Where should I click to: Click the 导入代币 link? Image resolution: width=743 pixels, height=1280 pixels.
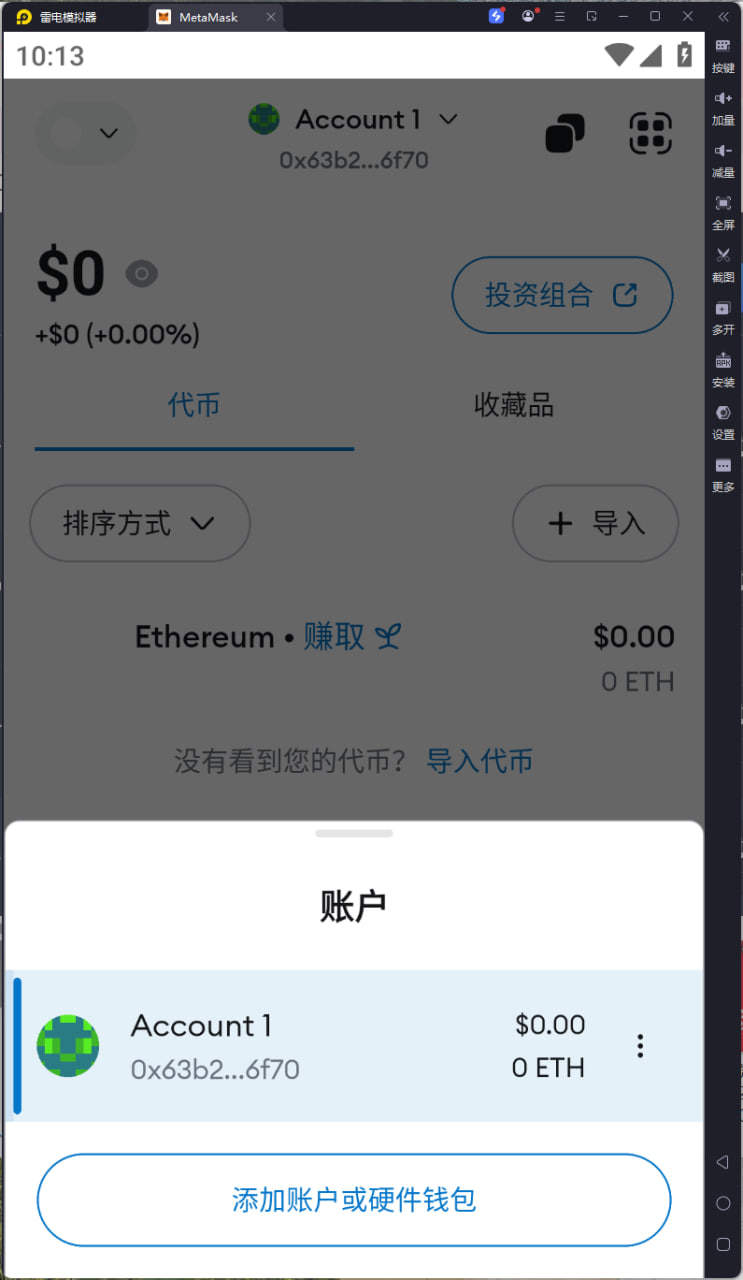tap(479, 761)
